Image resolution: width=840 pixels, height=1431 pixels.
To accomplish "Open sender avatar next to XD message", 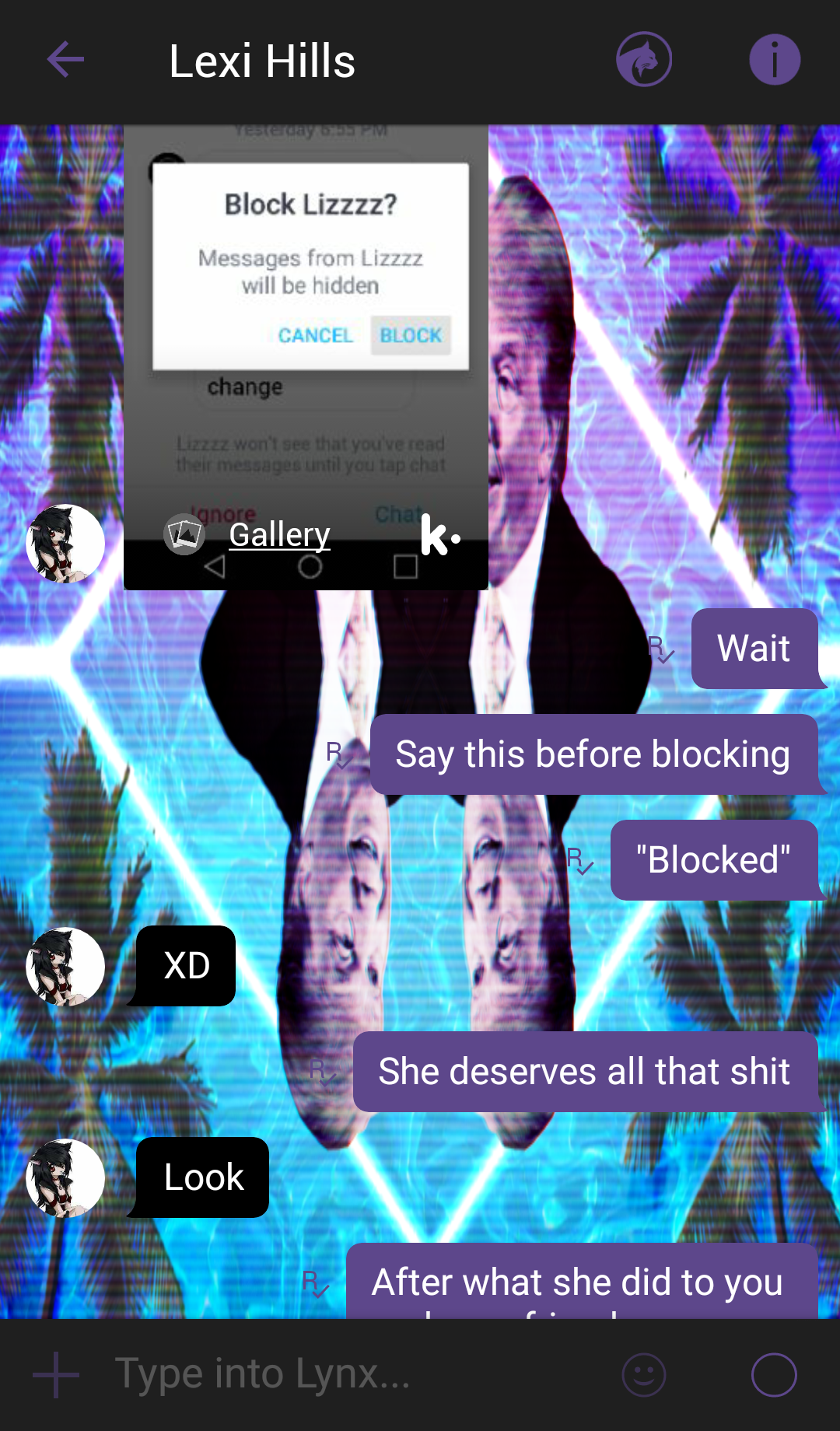I will 65,967.
